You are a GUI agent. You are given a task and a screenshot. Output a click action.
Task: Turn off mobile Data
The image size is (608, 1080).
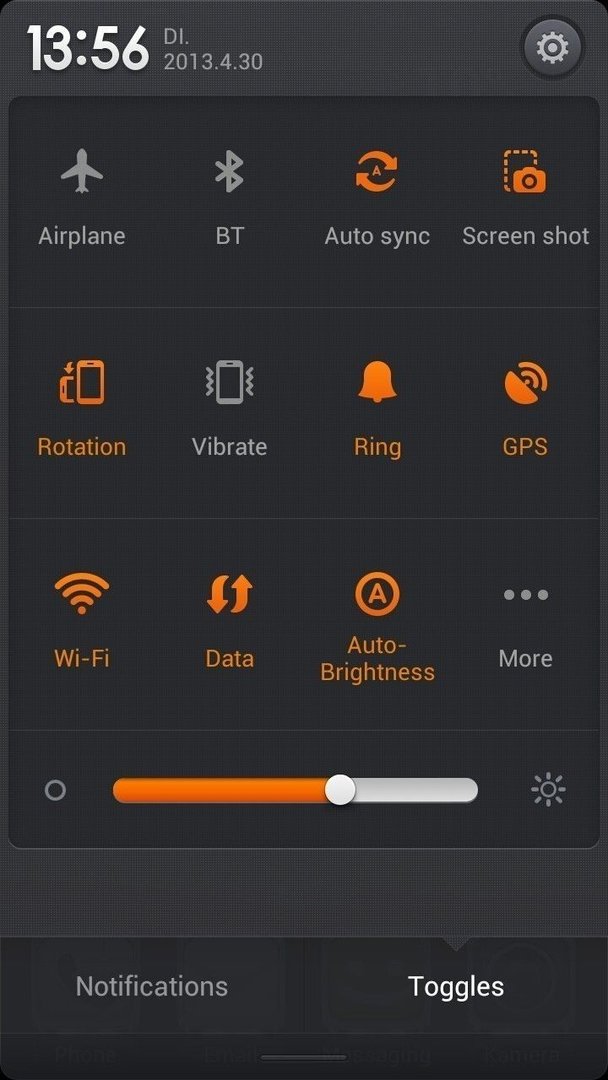click(x=229, y=622)
